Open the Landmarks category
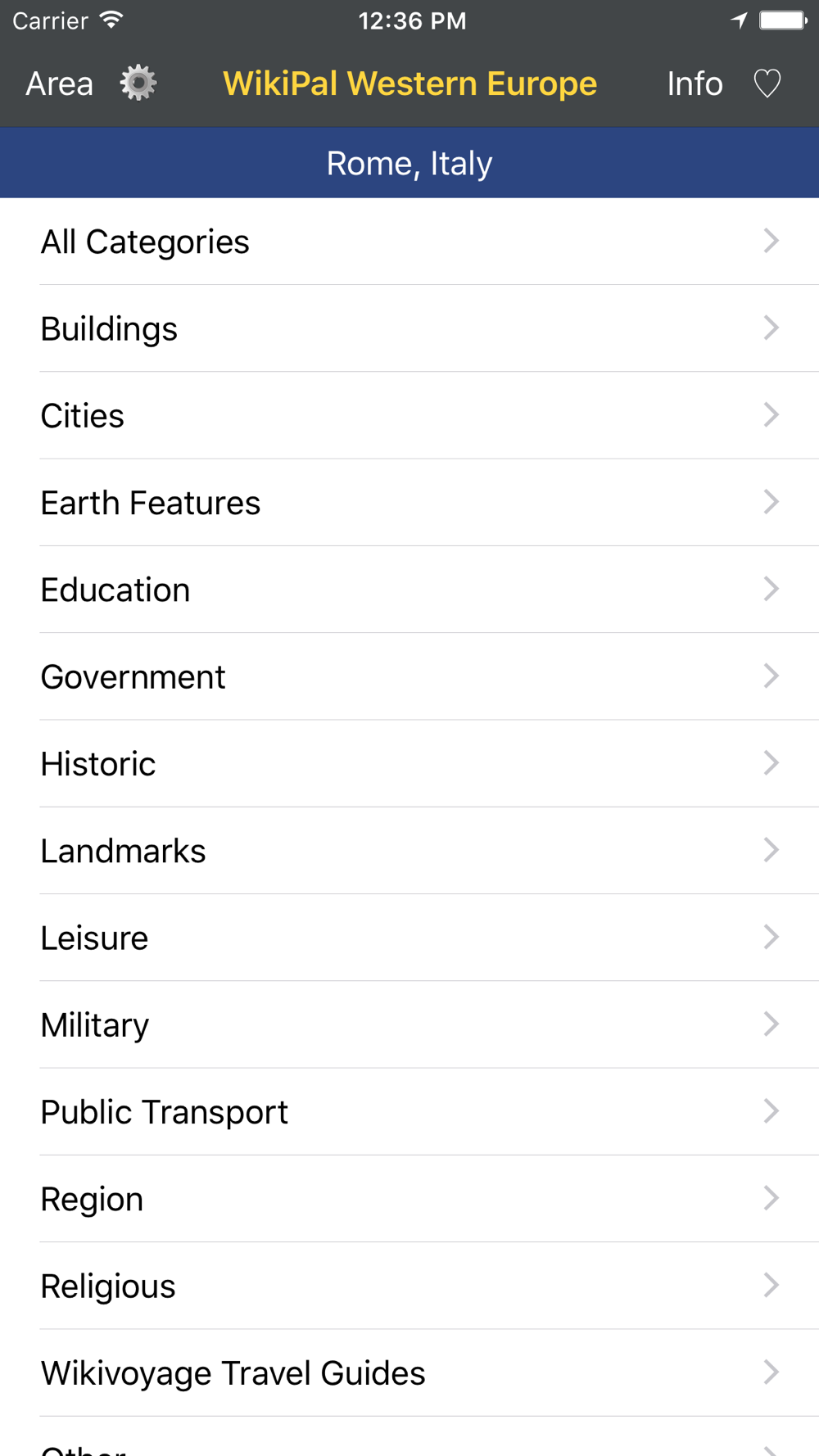The image size is (819, 1456). [409, 851]
